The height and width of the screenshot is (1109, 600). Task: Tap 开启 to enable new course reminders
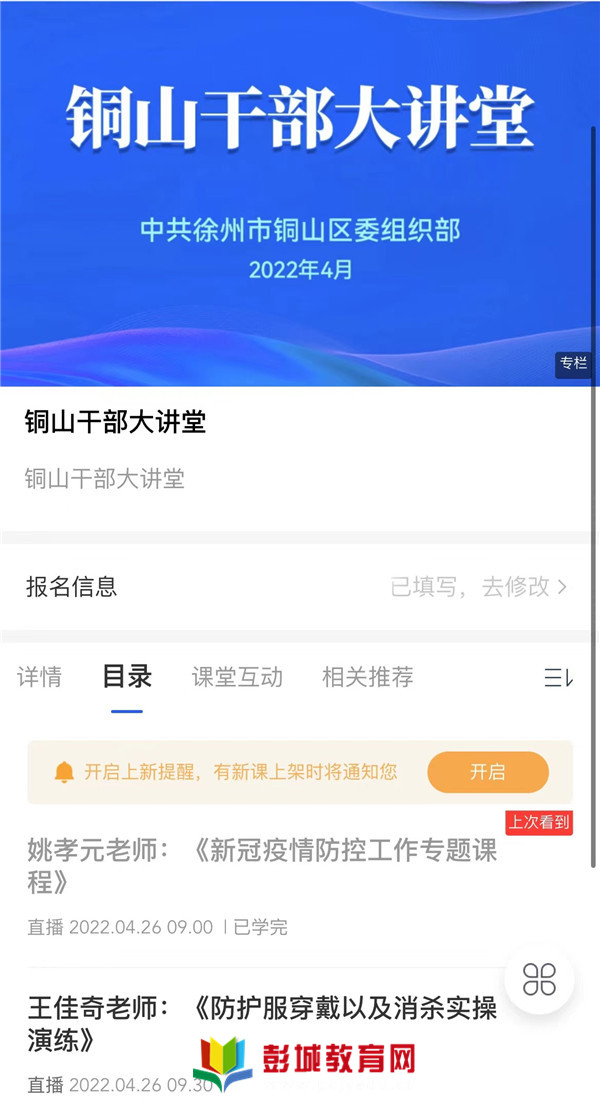tap(488, 772)
